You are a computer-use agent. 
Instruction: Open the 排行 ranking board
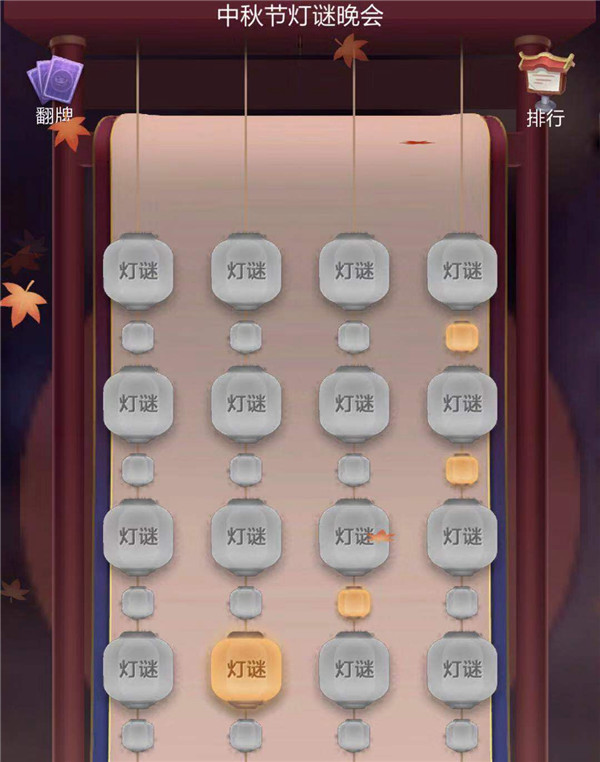click(x=545, y=88)
